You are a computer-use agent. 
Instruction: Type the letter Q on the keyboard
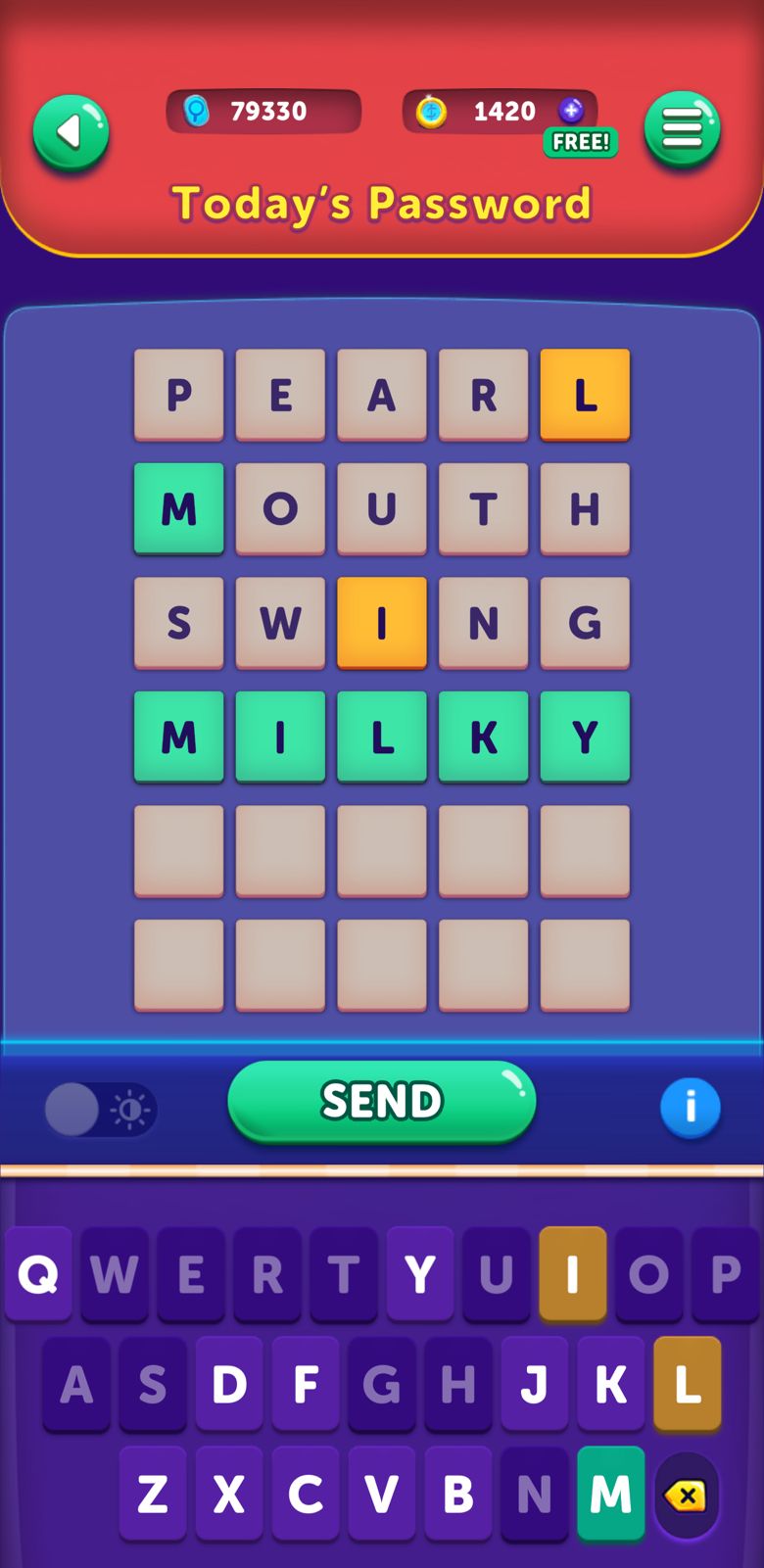tap(38, 1273)
